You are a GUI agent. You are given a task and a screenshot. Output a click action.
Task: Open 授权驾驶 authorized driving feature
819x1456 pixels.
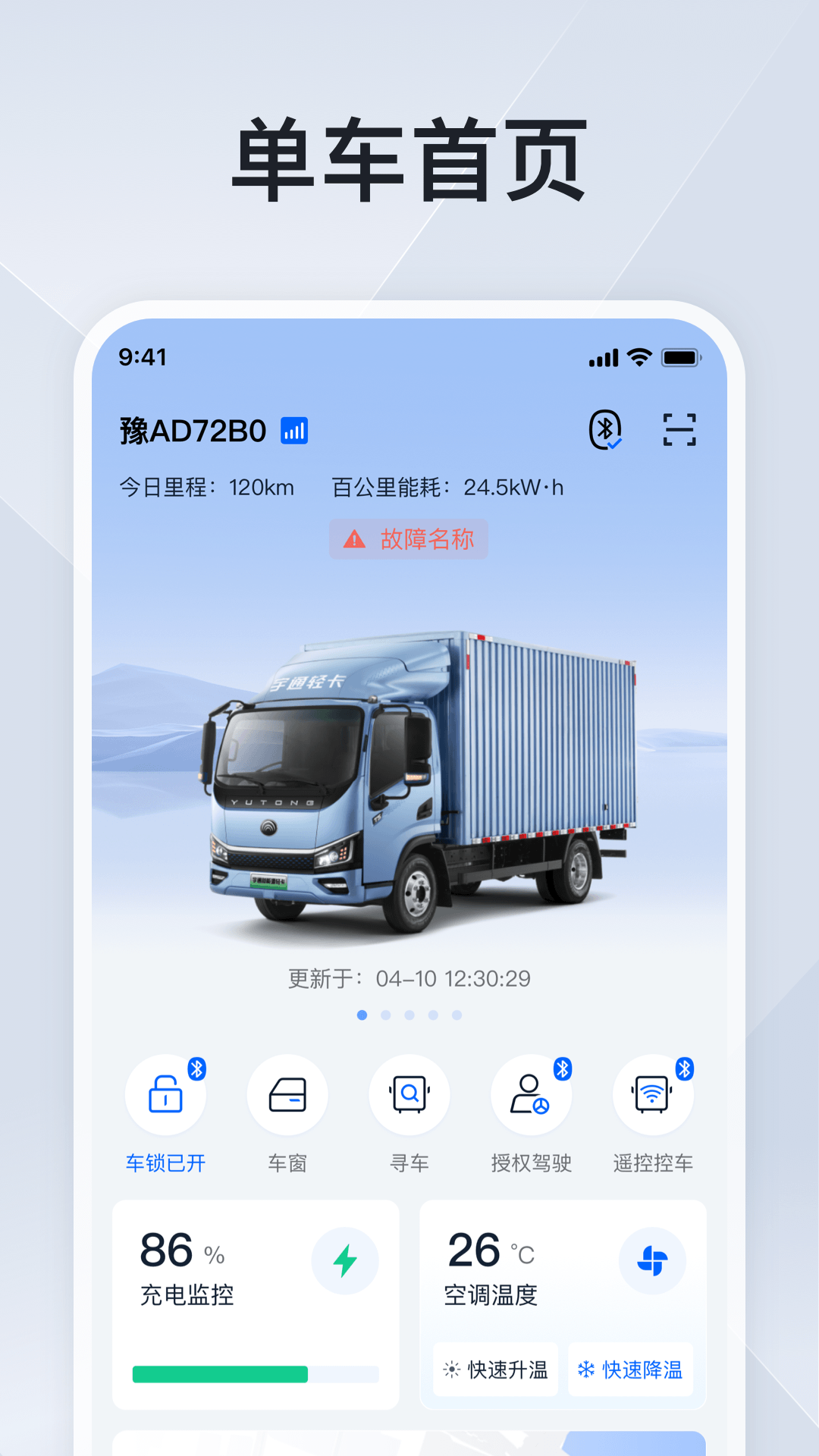(531, 1095)
